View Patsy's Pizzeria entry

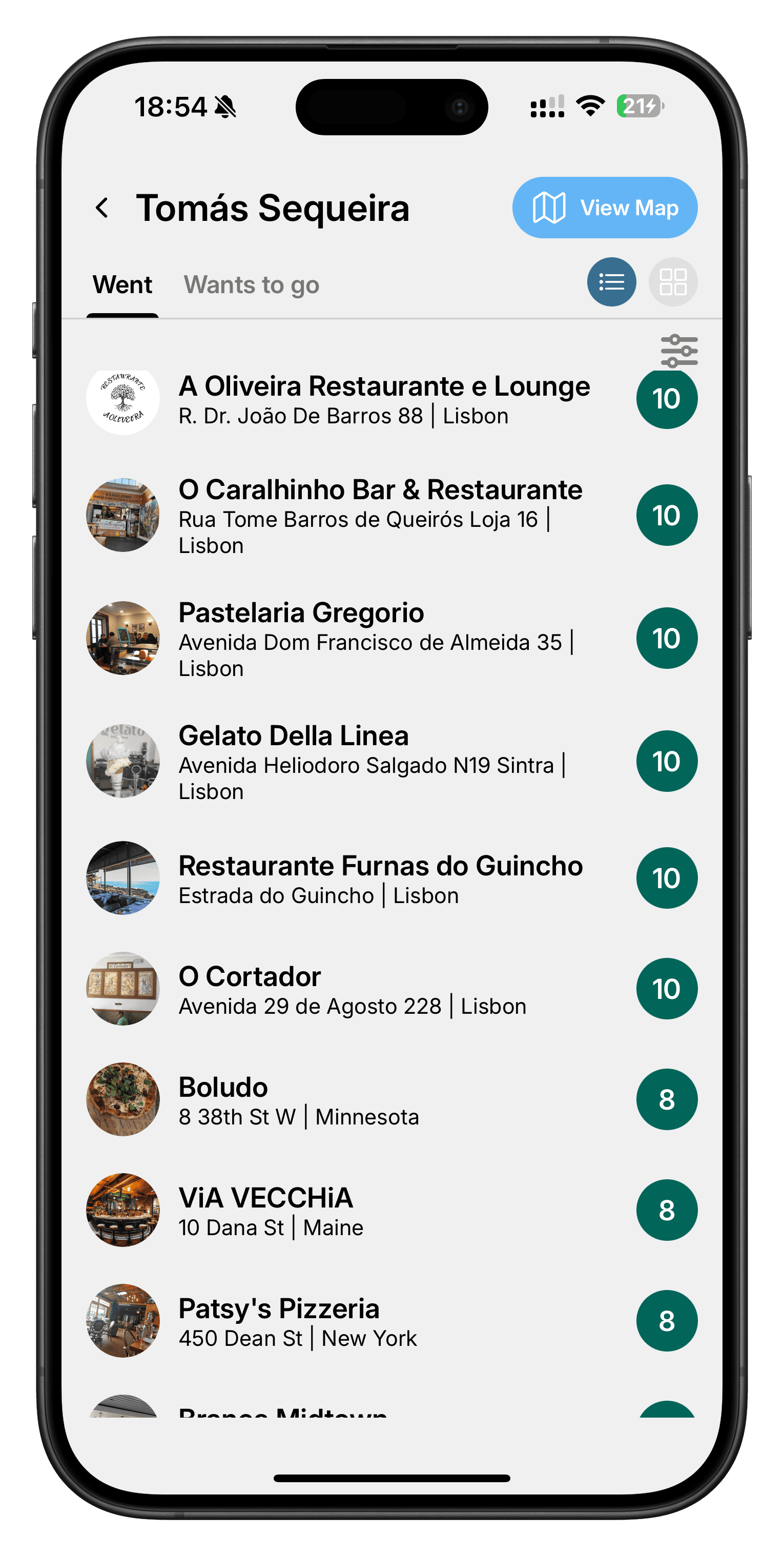(297, 1321)
